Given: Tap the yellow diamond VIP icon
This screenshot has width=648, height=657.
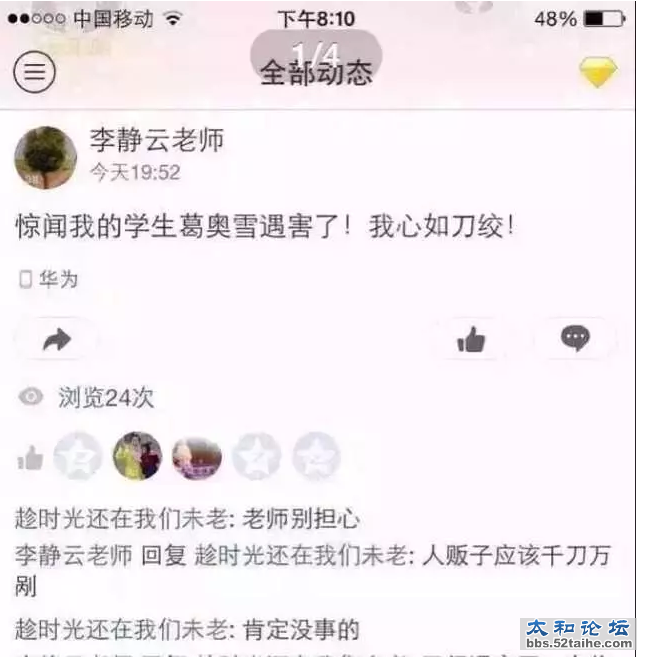Looking at the screenshot, I should [x=598, y=72].
